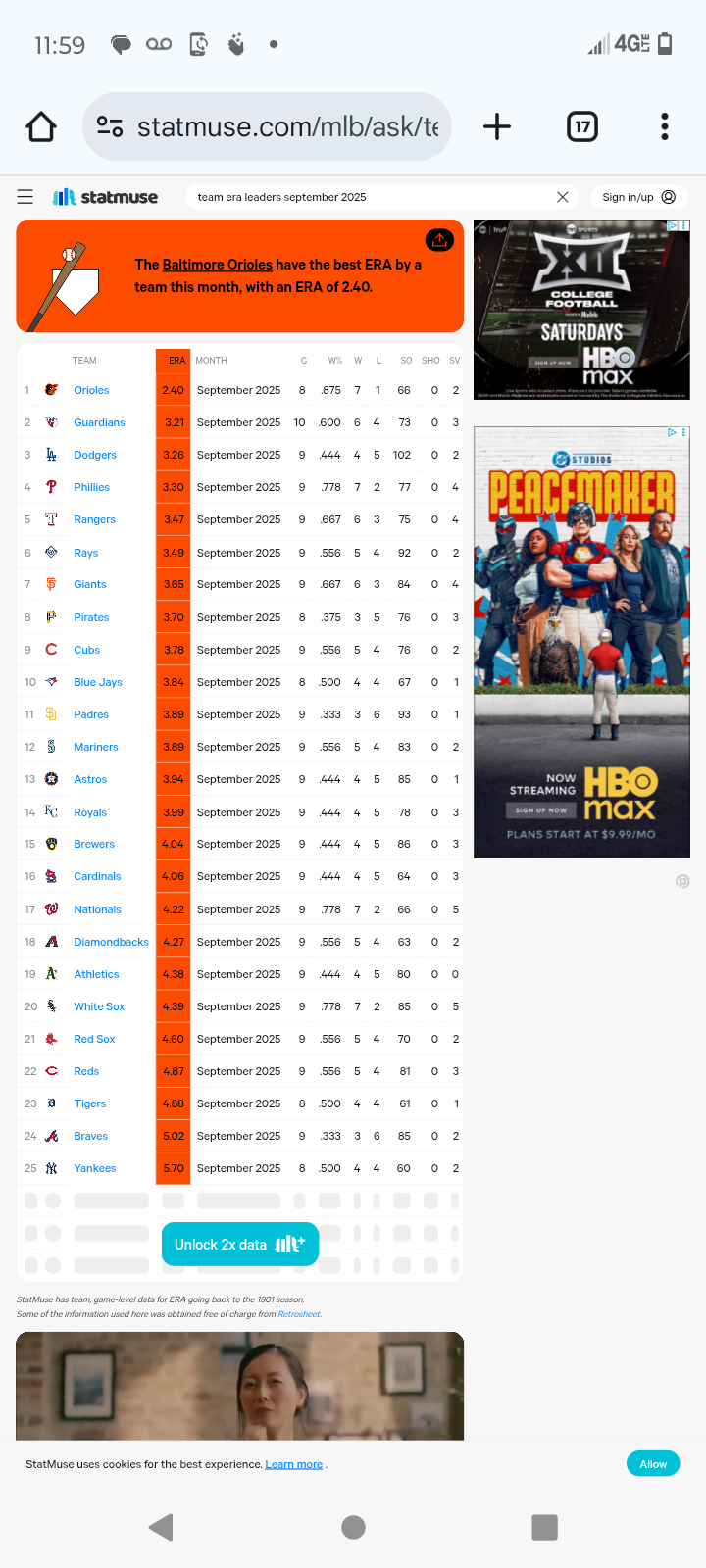
Task: Go to the browser home page
Action: (x=41, y=126)
